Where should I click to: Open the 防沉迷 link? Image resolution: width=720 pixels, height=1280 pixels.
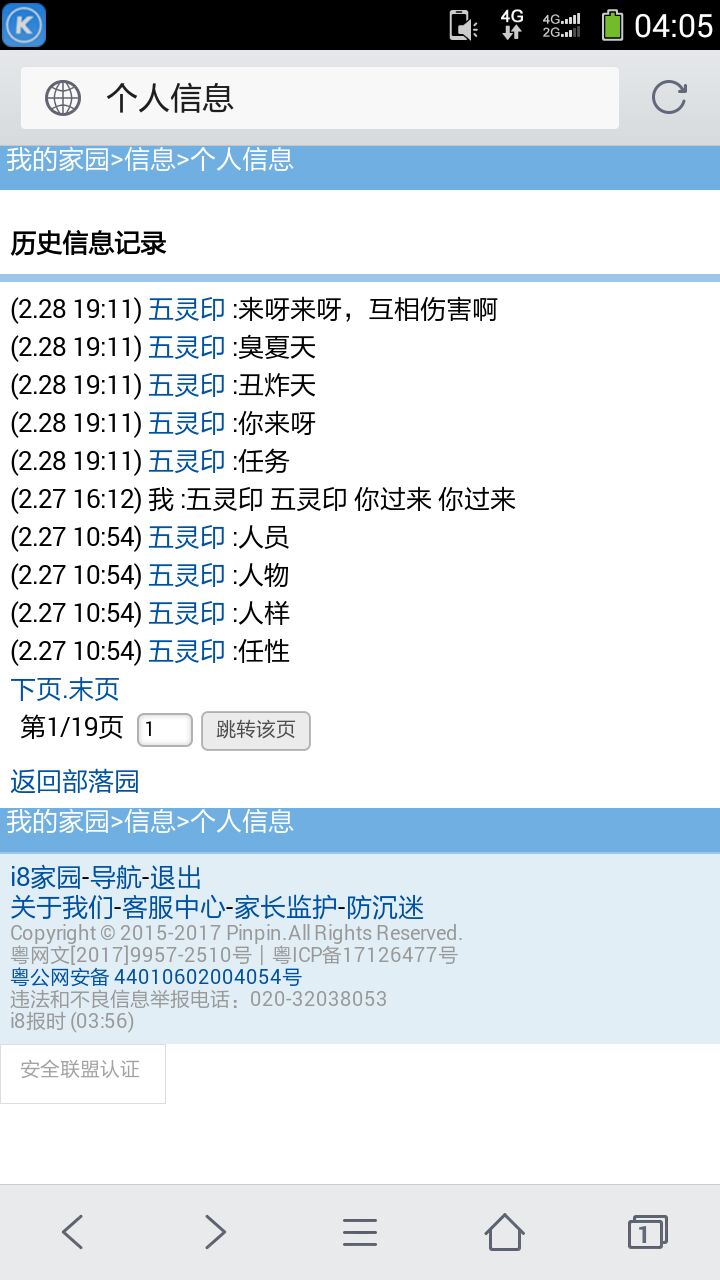point(385,908)
